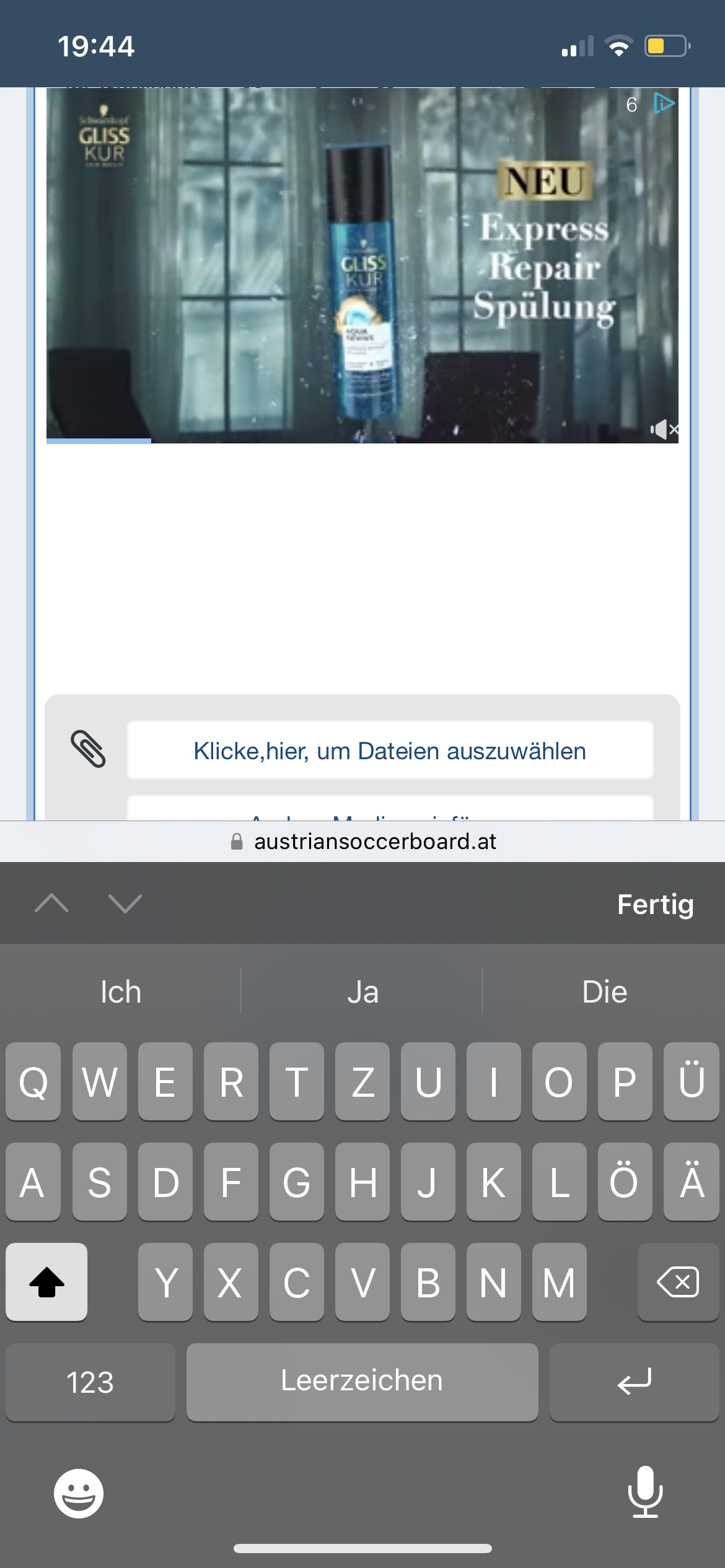Tap the Leerzeichen space bar

pyautogui.click(x=362, y=1382)
